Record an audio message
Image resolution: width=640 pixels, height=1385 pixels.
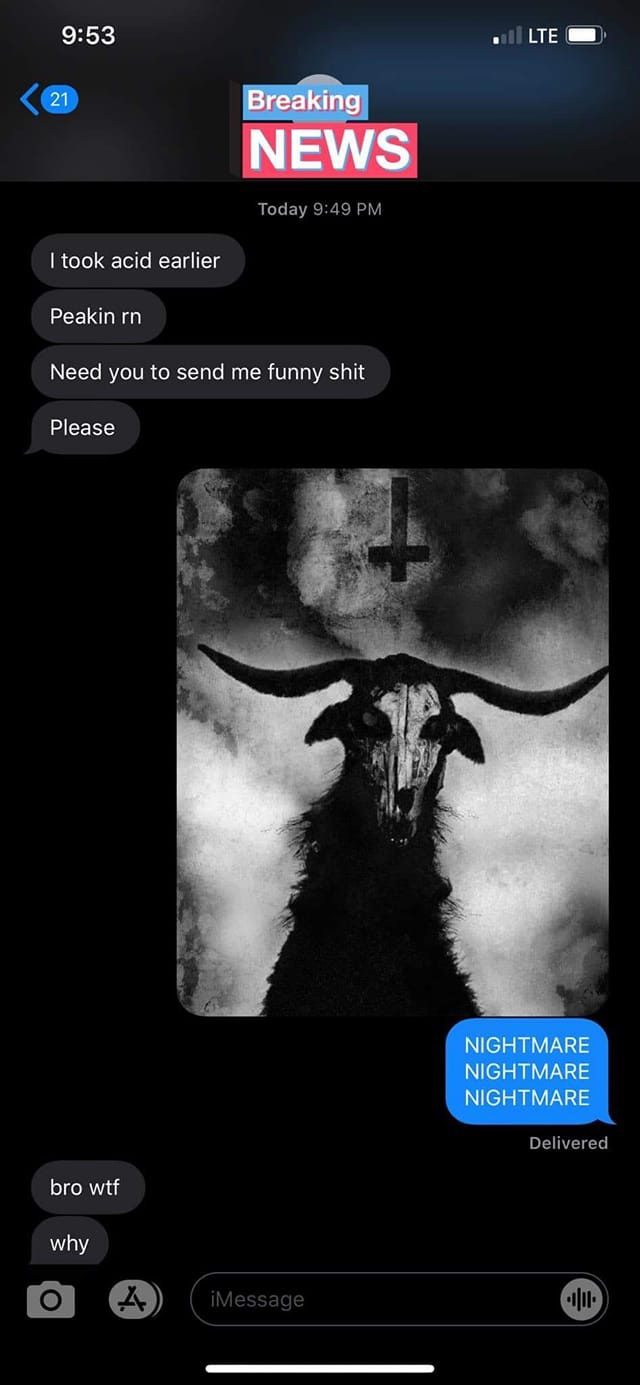coord(582,1299)
